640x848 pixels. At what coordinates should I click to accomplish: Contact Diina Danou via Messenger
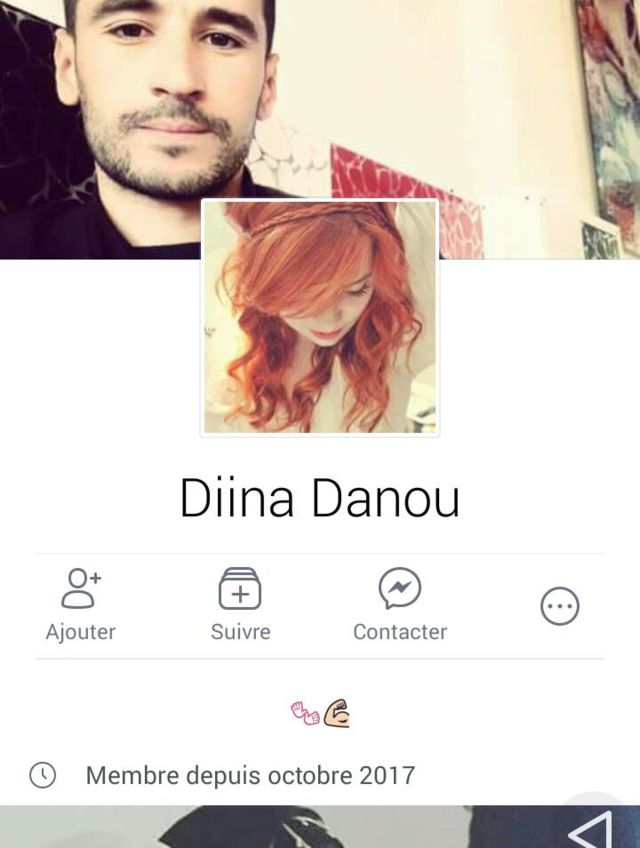400,603
